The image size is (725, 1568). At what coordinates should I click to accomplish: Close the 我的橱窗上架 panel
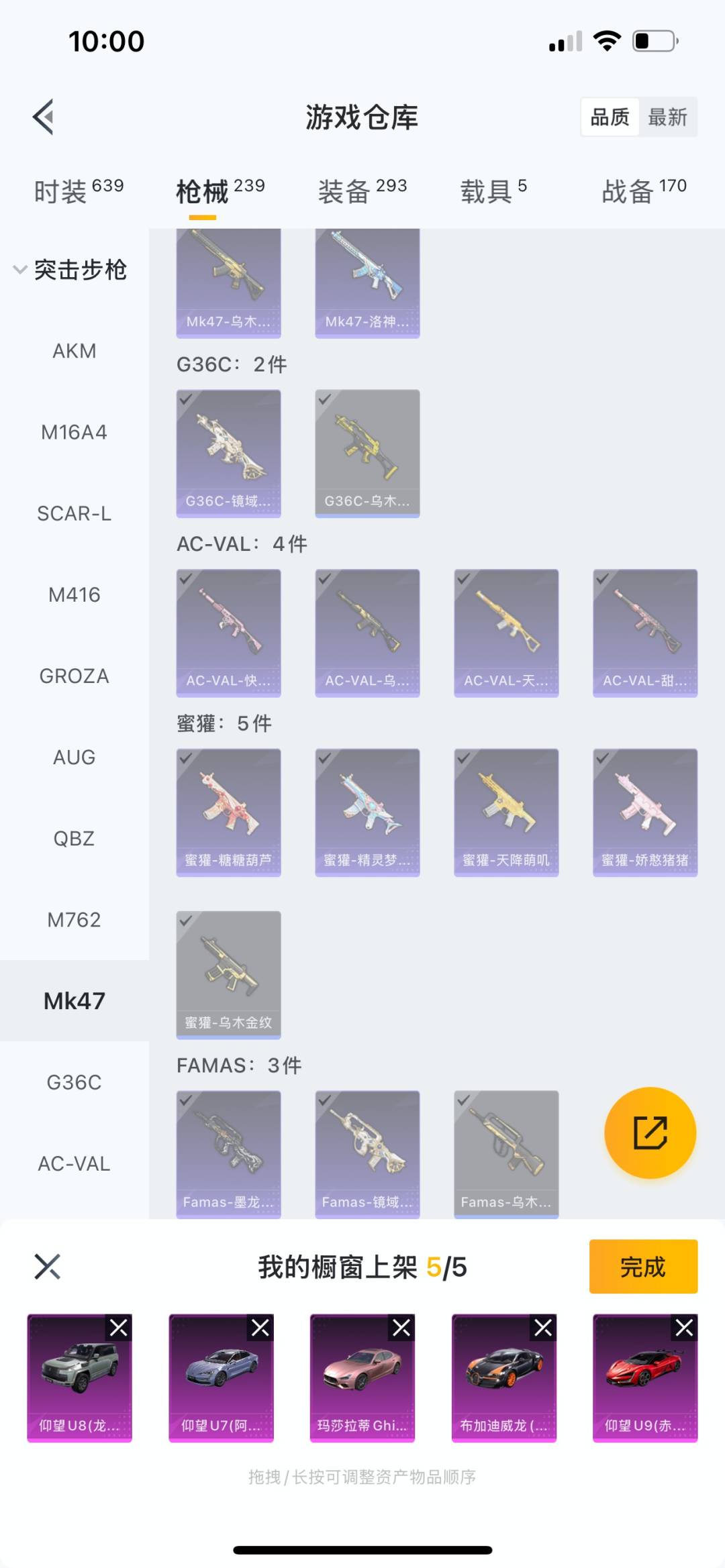47,1267
